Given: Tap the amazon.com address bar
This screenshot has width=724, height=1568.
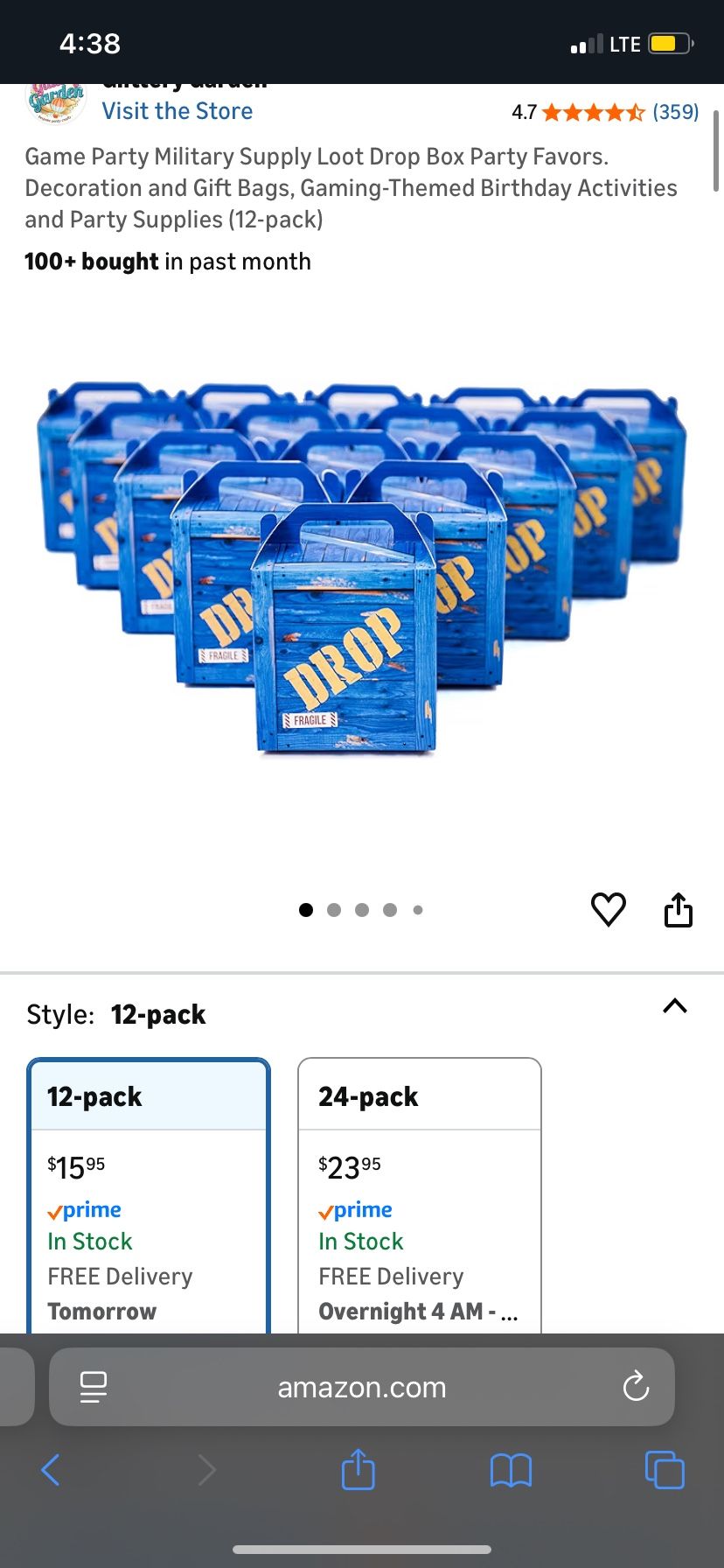Looking at the screenshot, I should [x=361, y=1387].
